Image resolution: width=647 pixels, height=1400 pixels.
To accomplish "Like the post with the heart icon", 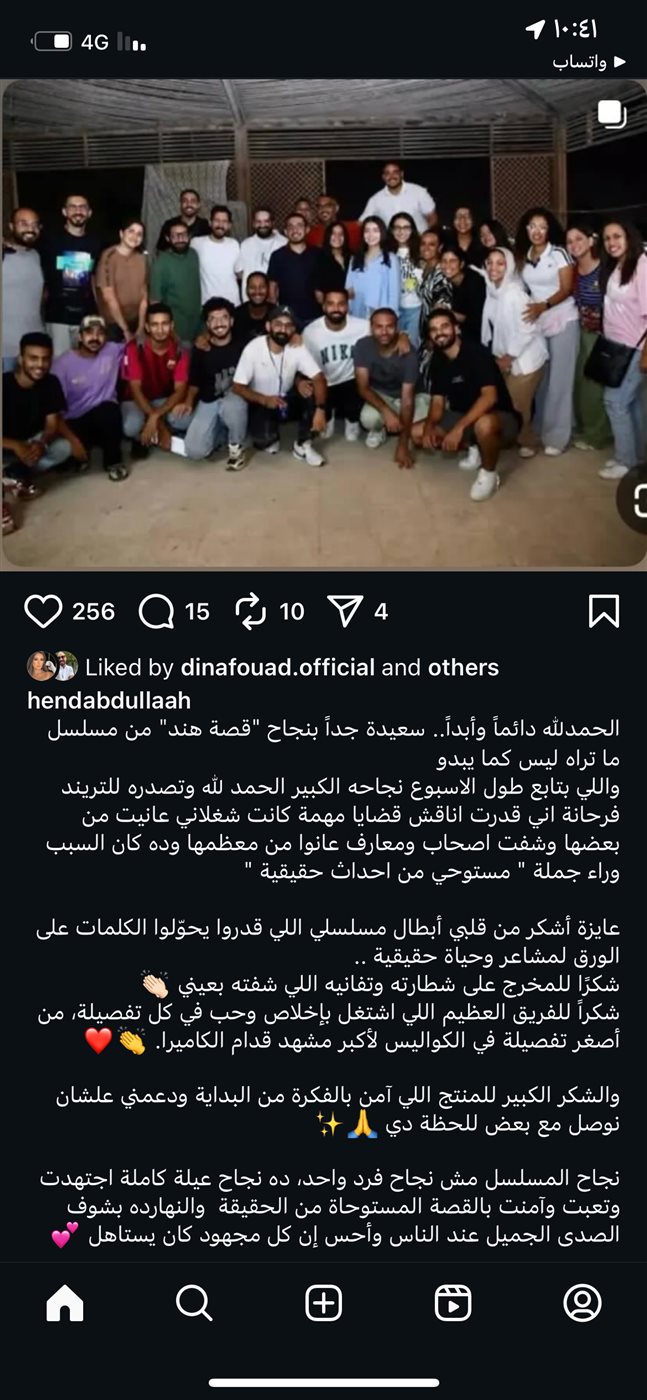I will [43, 611].
